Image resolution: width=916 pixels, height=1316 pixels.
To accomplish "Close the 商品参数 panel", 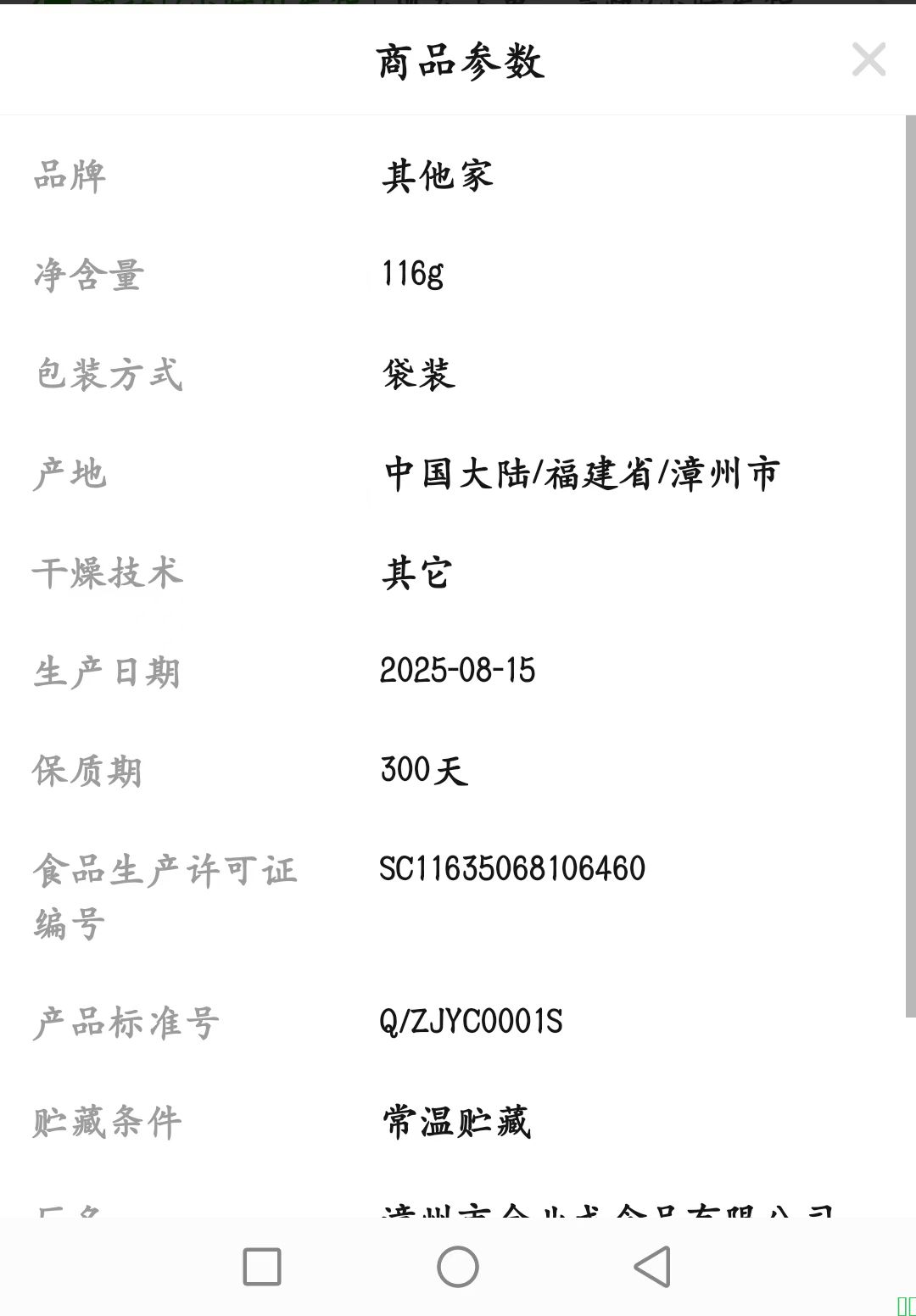I will click(x=869, y=59).
